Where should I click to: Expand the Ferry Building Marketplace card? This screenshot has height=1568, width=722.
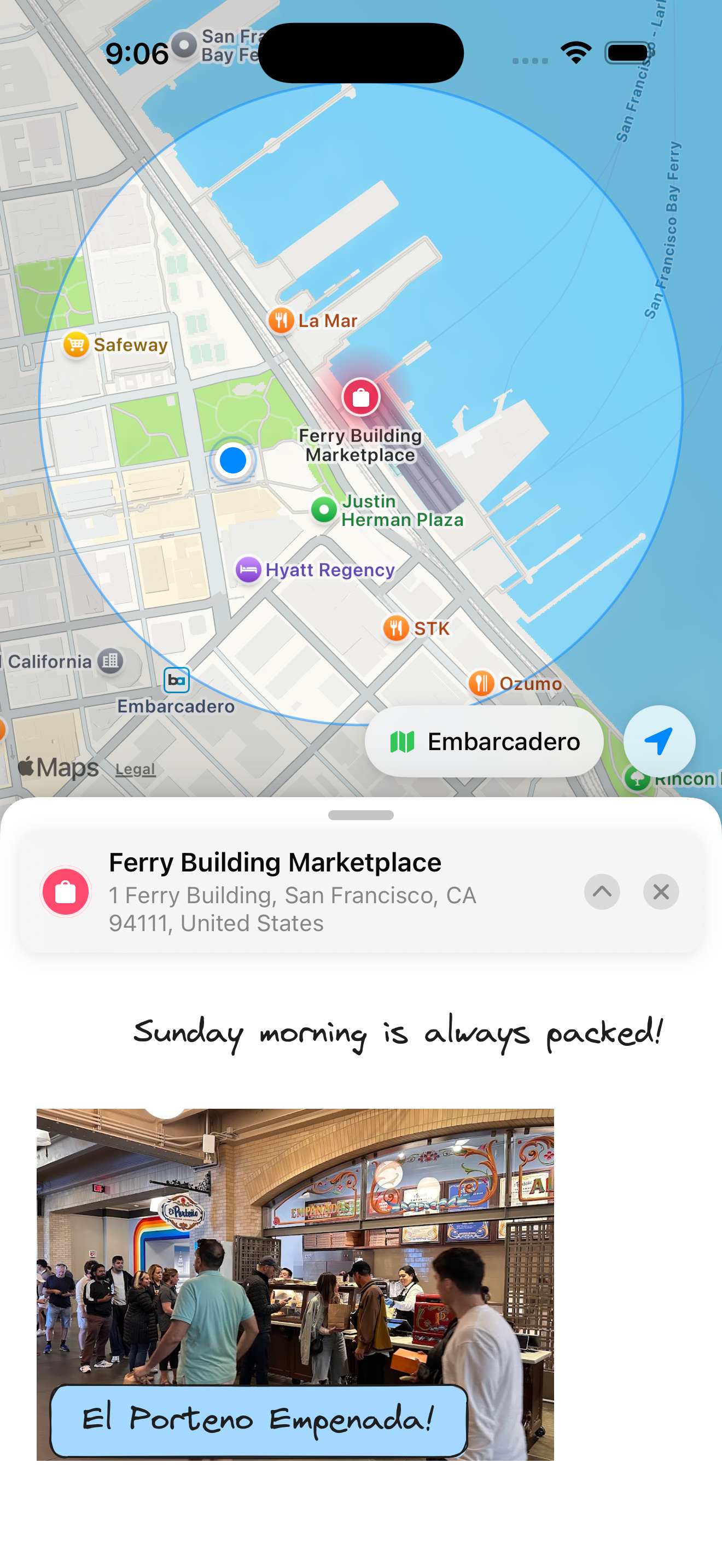[602, 892]
